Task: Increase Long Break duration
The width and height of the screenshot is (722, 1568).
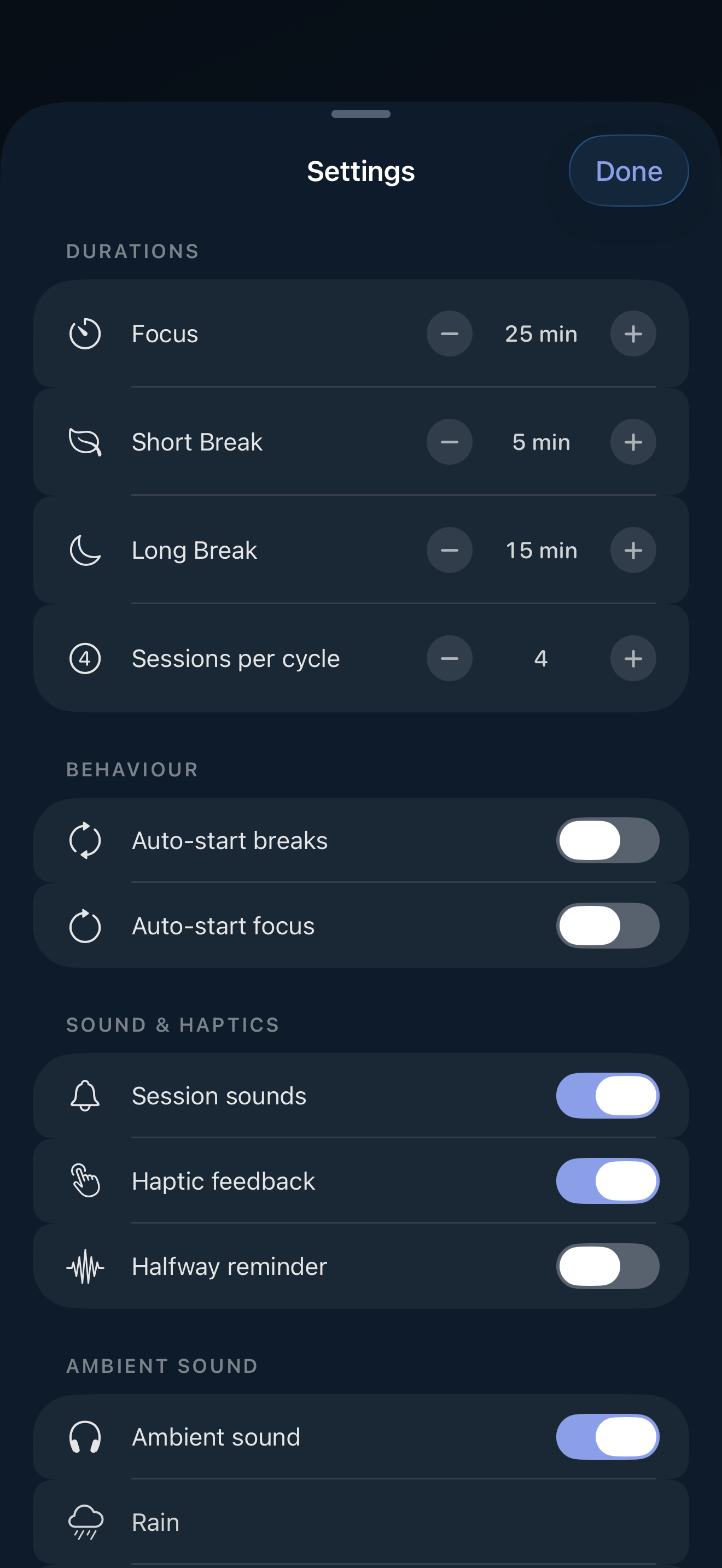Action: point(633,550)
